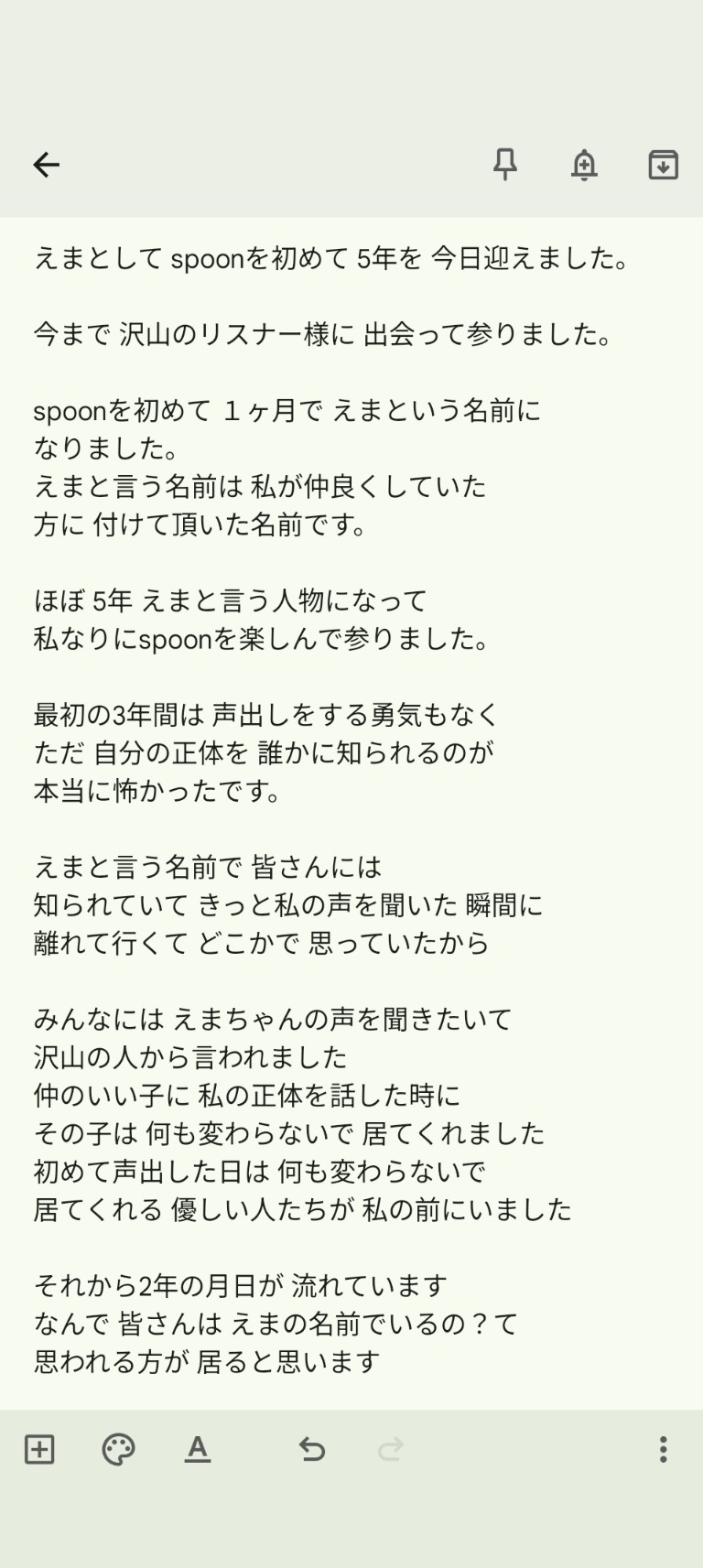703x1568 pixels.
Task: Undo the last text edit
Action: point(312,1449)
